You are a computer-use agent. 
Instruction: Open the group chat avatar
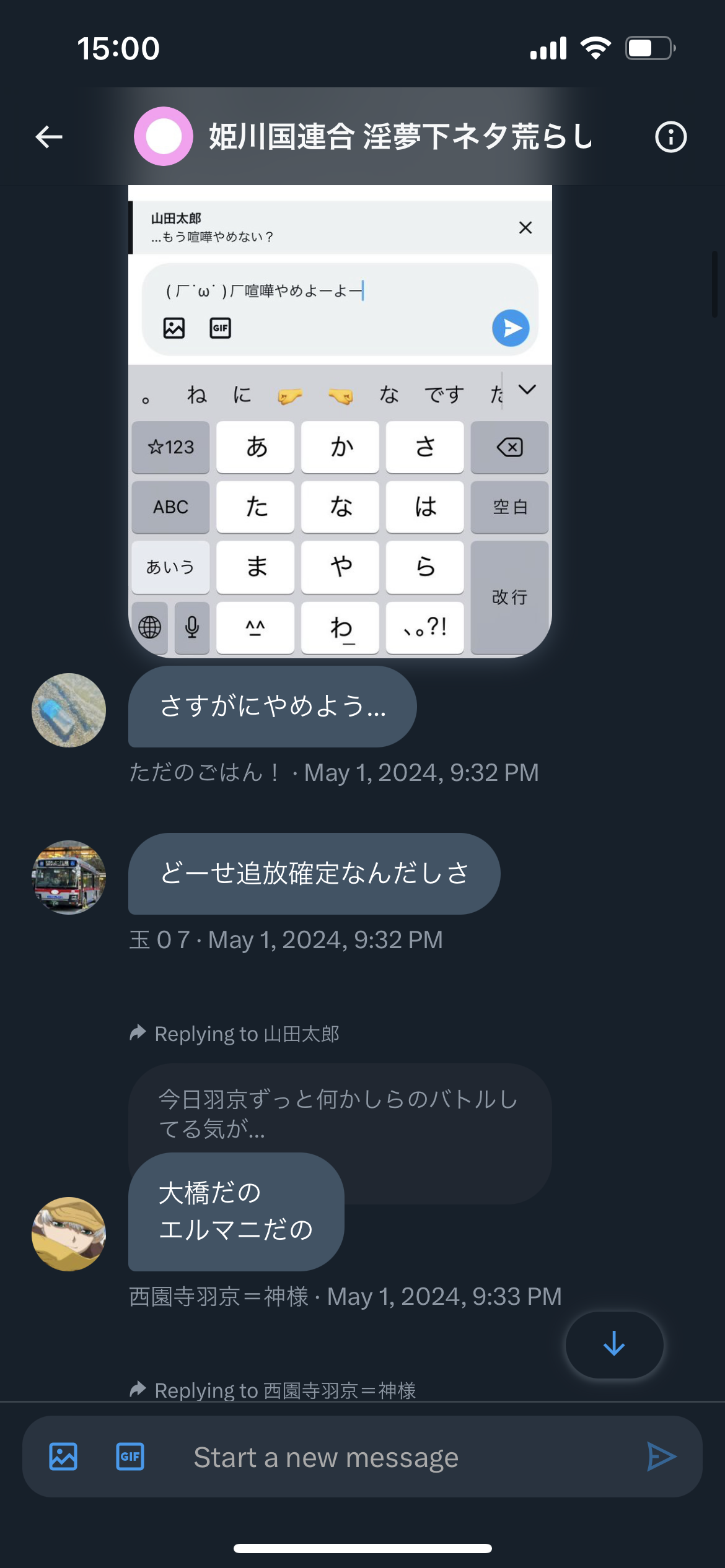pos(164,136)
